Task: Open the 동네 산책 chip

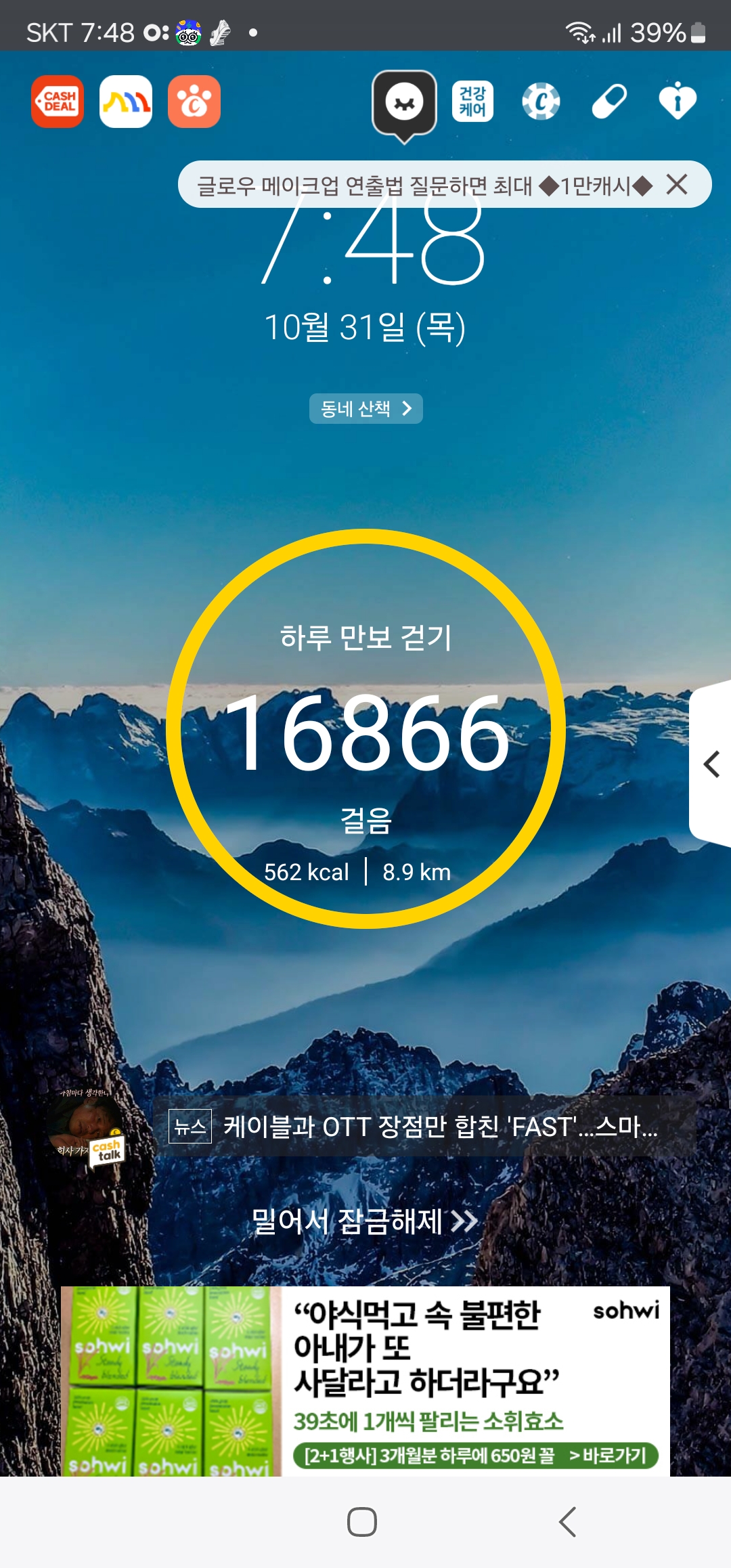Action: 366,408
